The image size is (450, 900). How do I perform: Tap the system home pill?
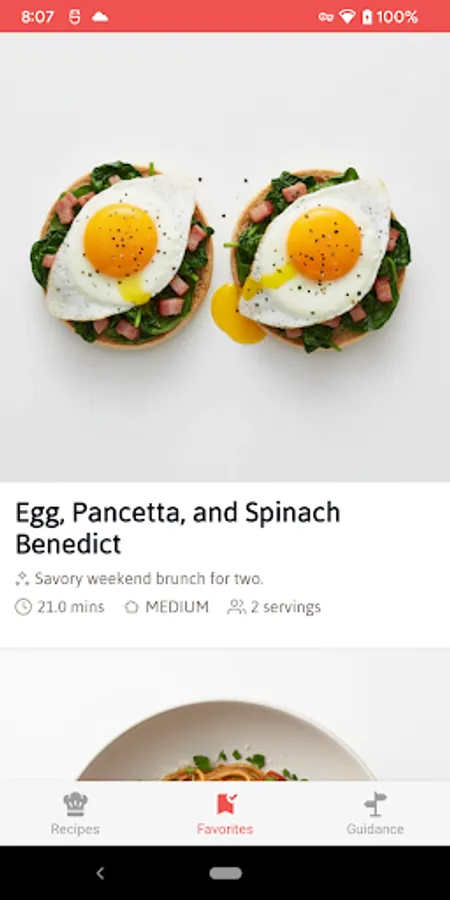point(226,873)
